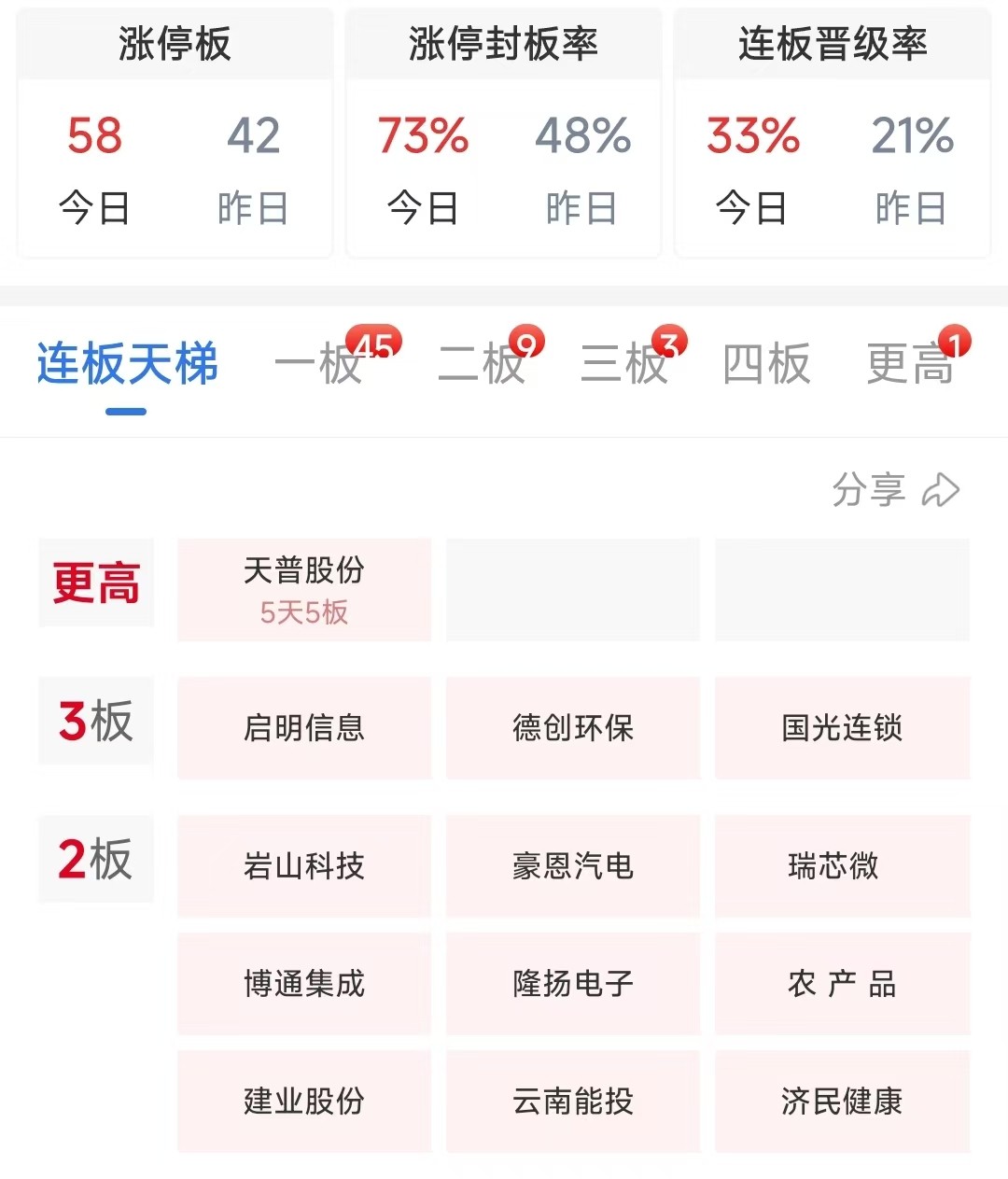Switch to the 二板 tab
Image resolution: width=1008 pixels, height=1179 pixels.
point(482,364)
